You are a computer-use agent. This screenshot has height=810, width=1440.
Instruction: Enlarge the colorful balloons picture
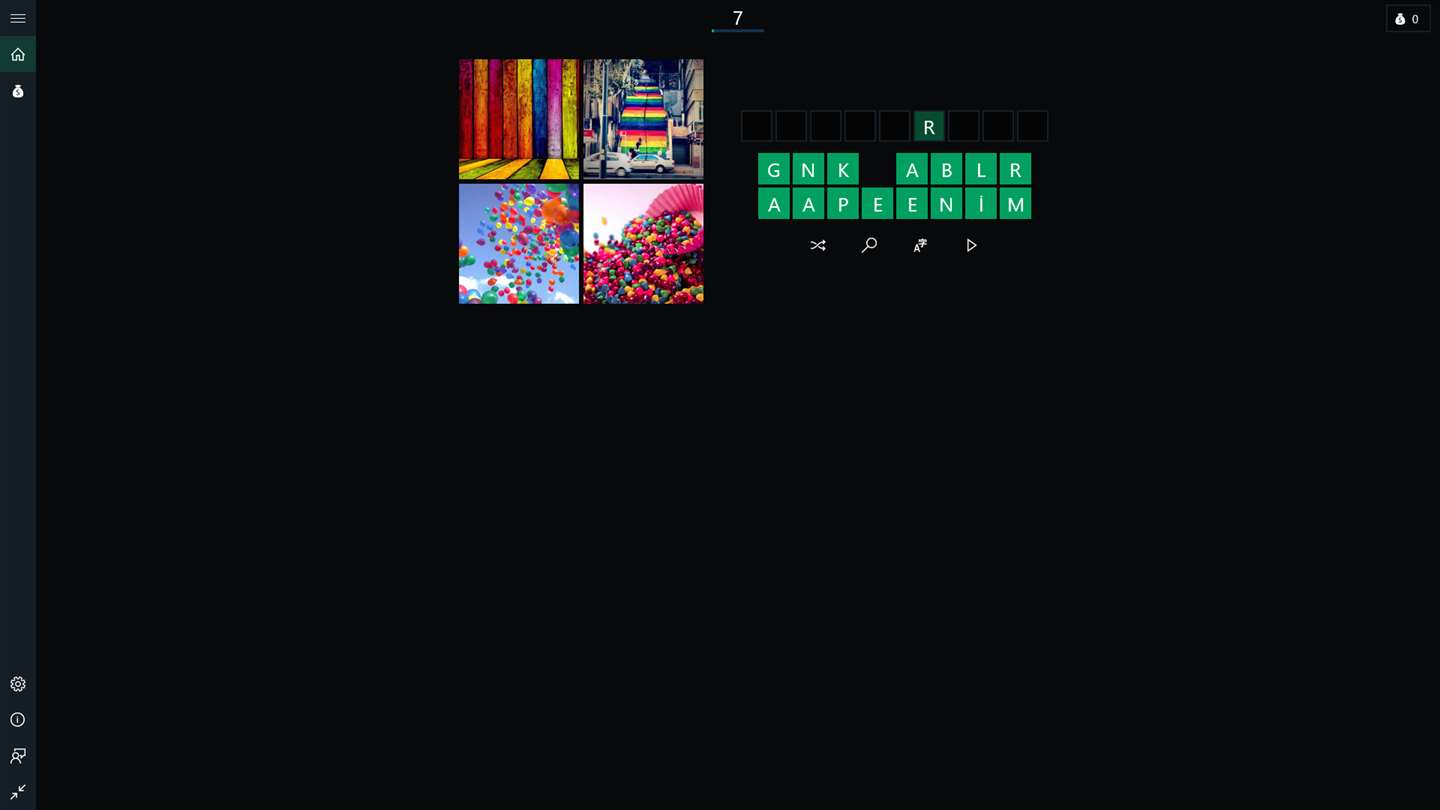tap(519, 244)
